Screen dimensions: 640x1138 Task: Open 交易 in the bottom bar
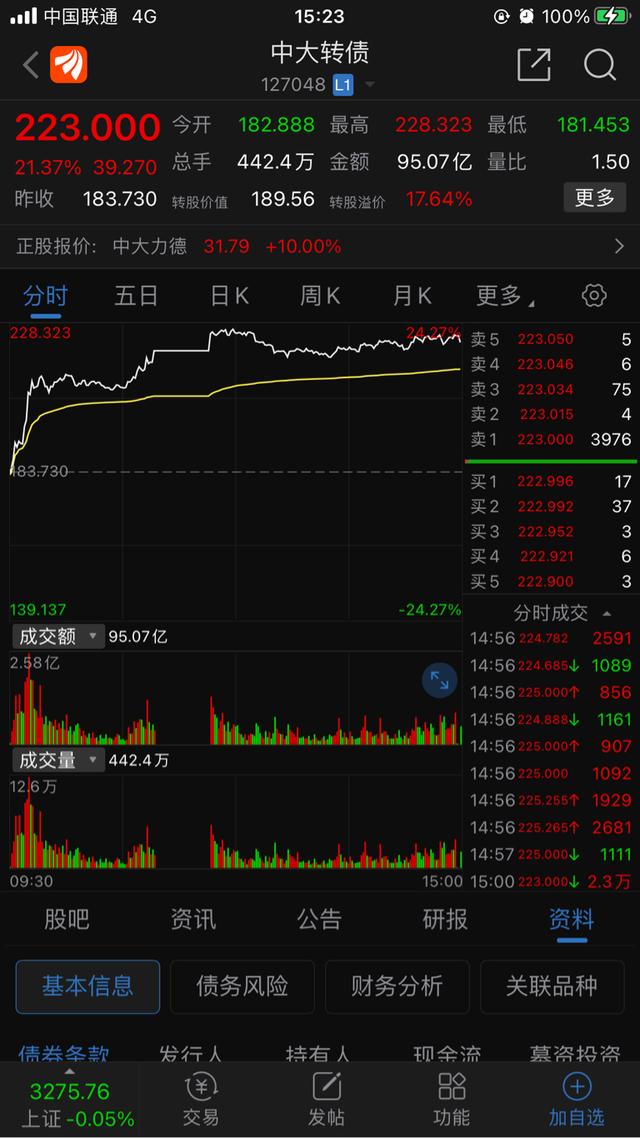pyautogui.click(x=200, y=1100)
